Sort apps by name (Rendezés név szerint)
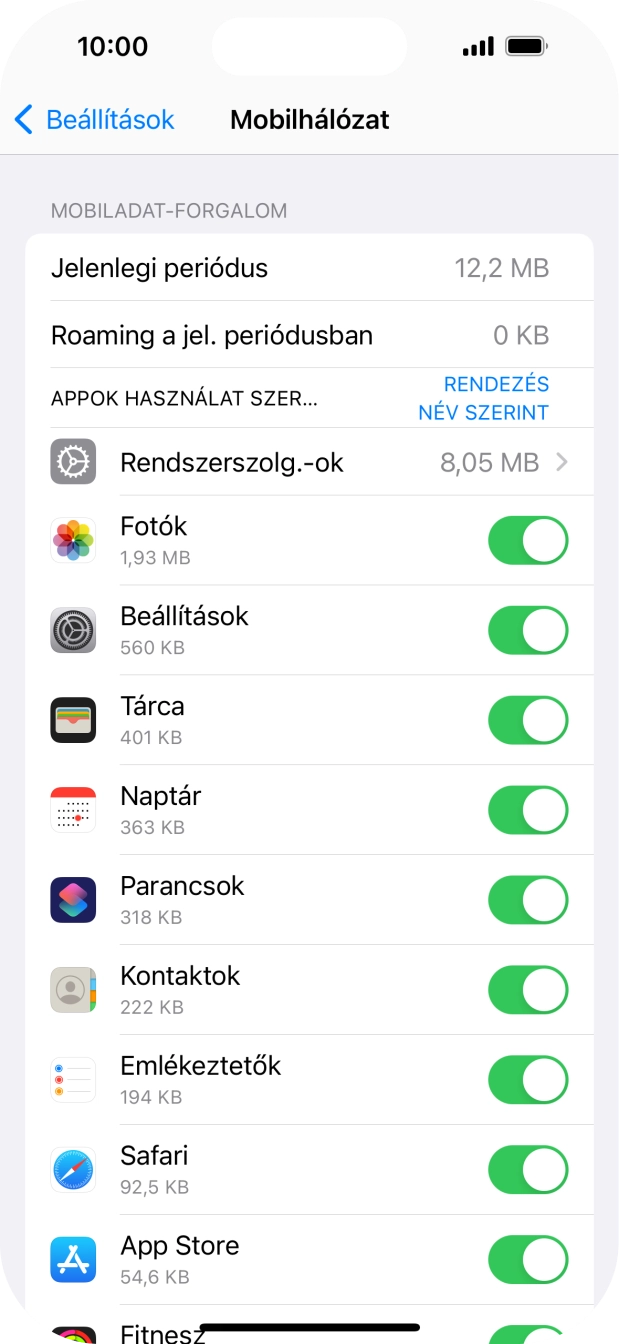Viewport: 619px width, 1344px height. pos(483,398)
